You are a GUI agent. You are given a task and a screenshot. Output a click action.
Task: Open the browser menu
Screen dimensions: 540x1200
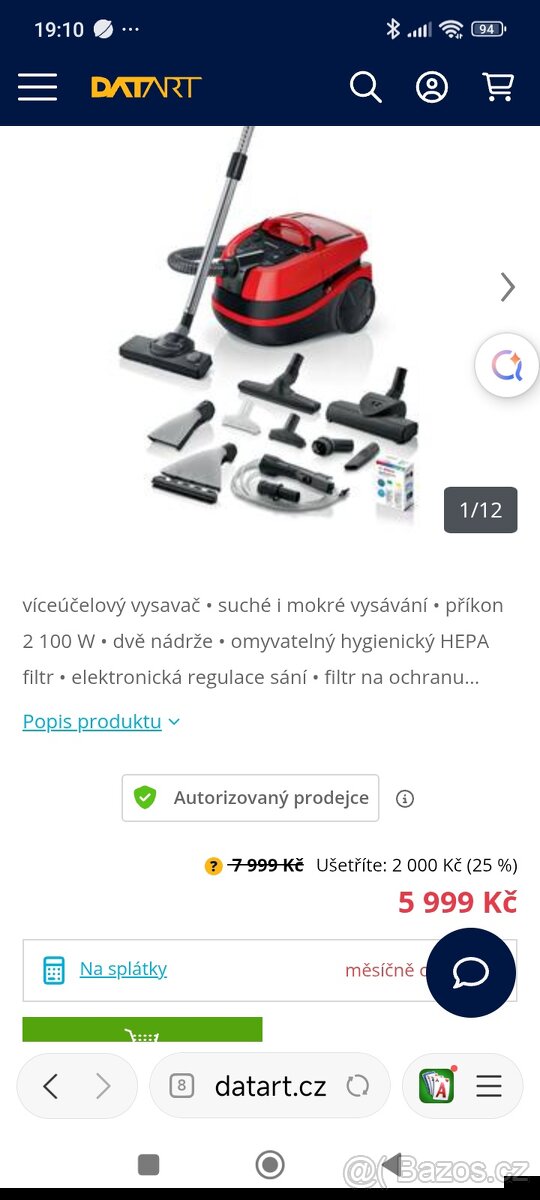pyautogui.click(x=489, y=1086)
